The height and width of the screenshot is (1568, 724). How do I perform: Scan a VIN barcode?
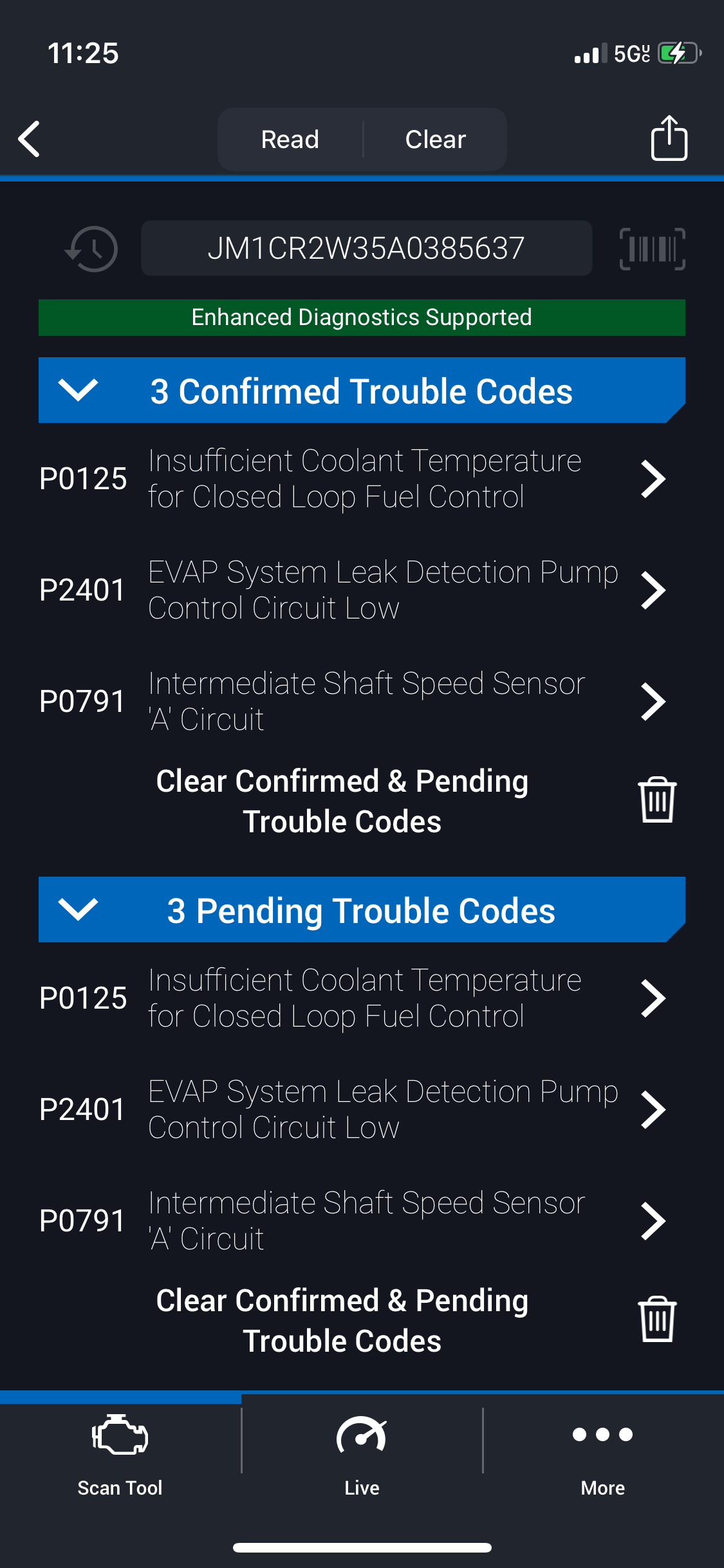point(652,248)
